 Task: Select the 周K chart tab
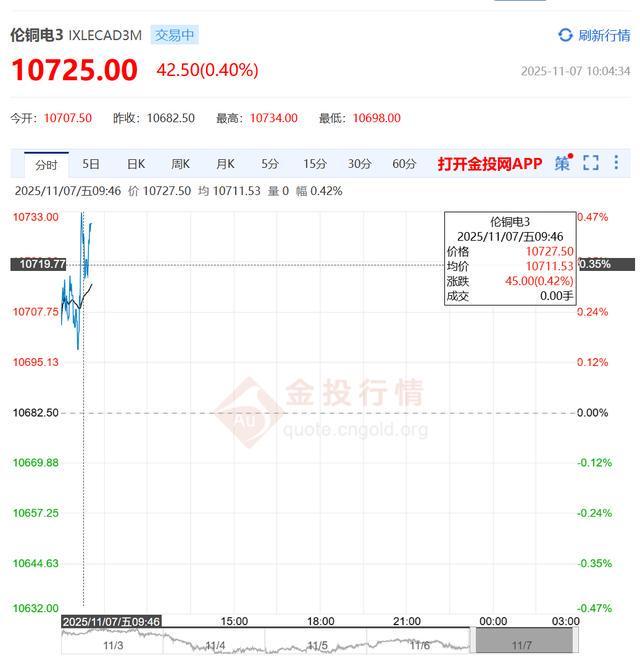click(x=180, y=164)
